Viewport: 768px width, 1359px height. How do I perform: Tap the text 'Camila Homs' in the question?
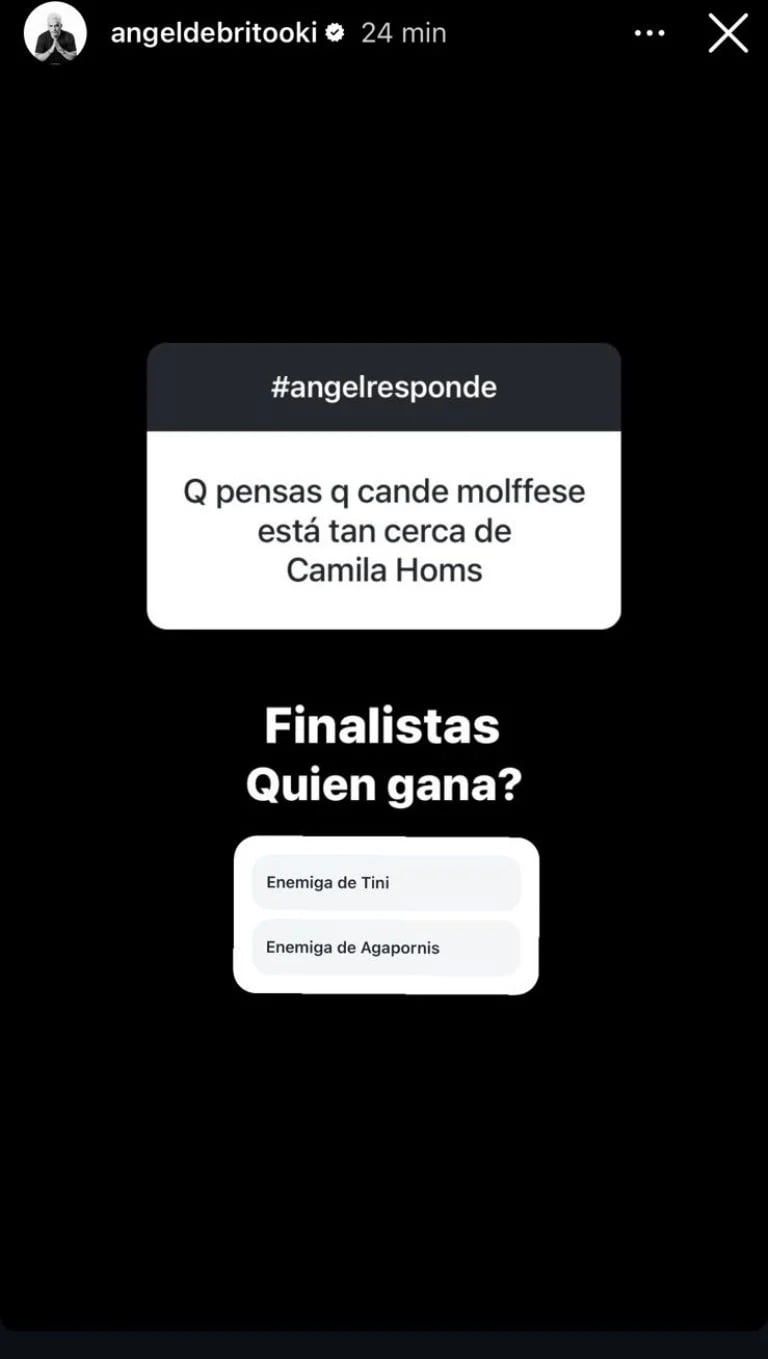coord(383,570)
